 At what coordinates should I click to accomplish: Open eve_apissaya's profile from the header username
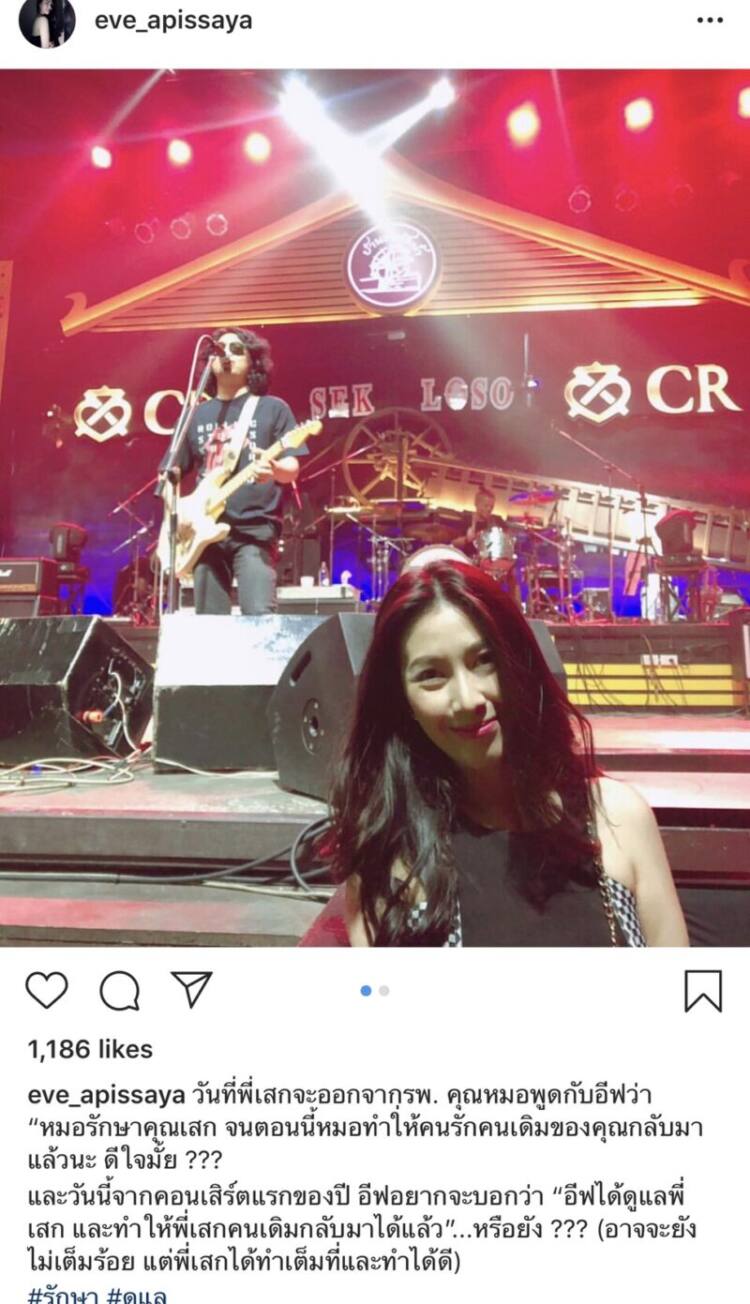tap(173, 21)
